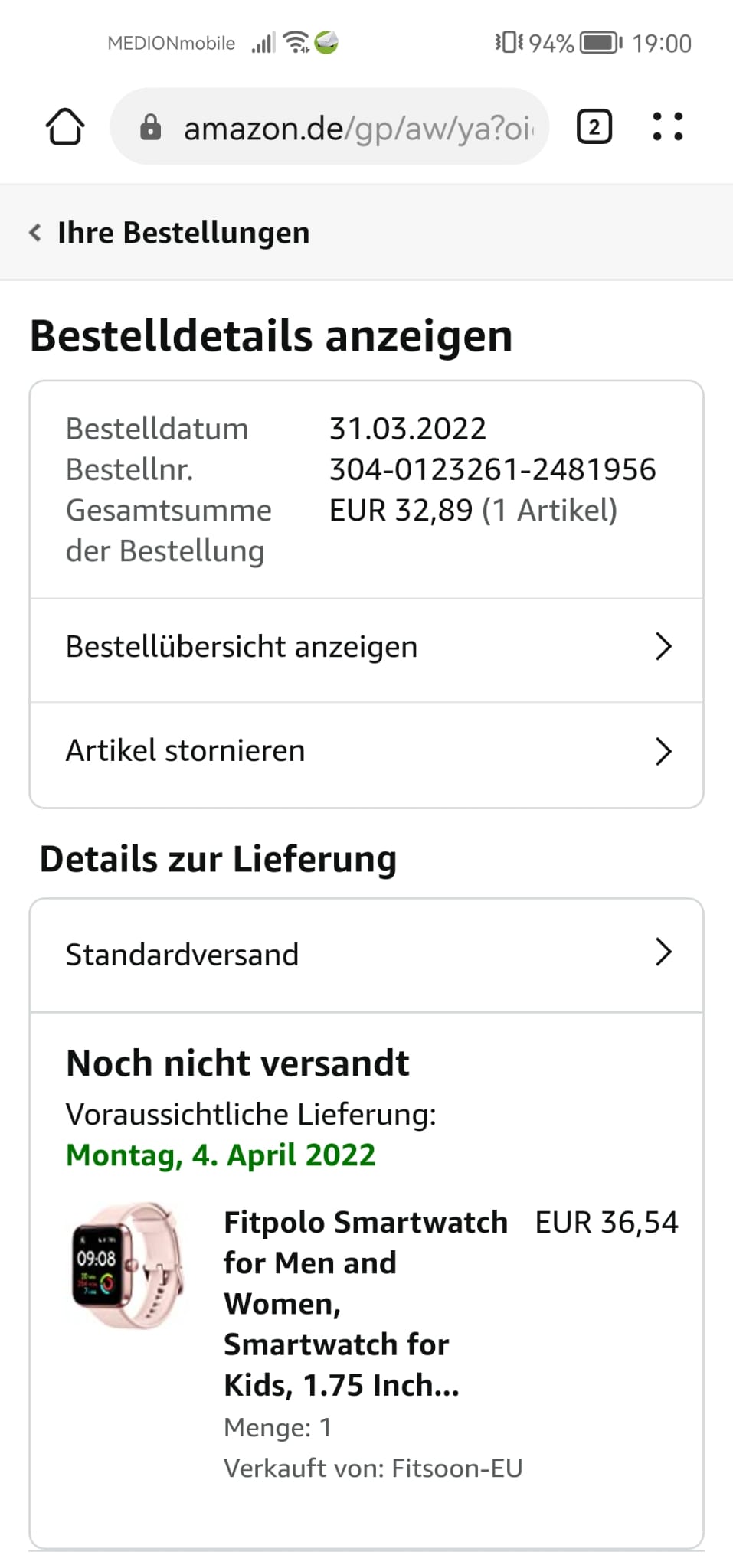Open the Fitpolo Smartwatch product title link
Image resolution: width=733 pixels, height=1568 pixels.
[x=365, y=1304]
